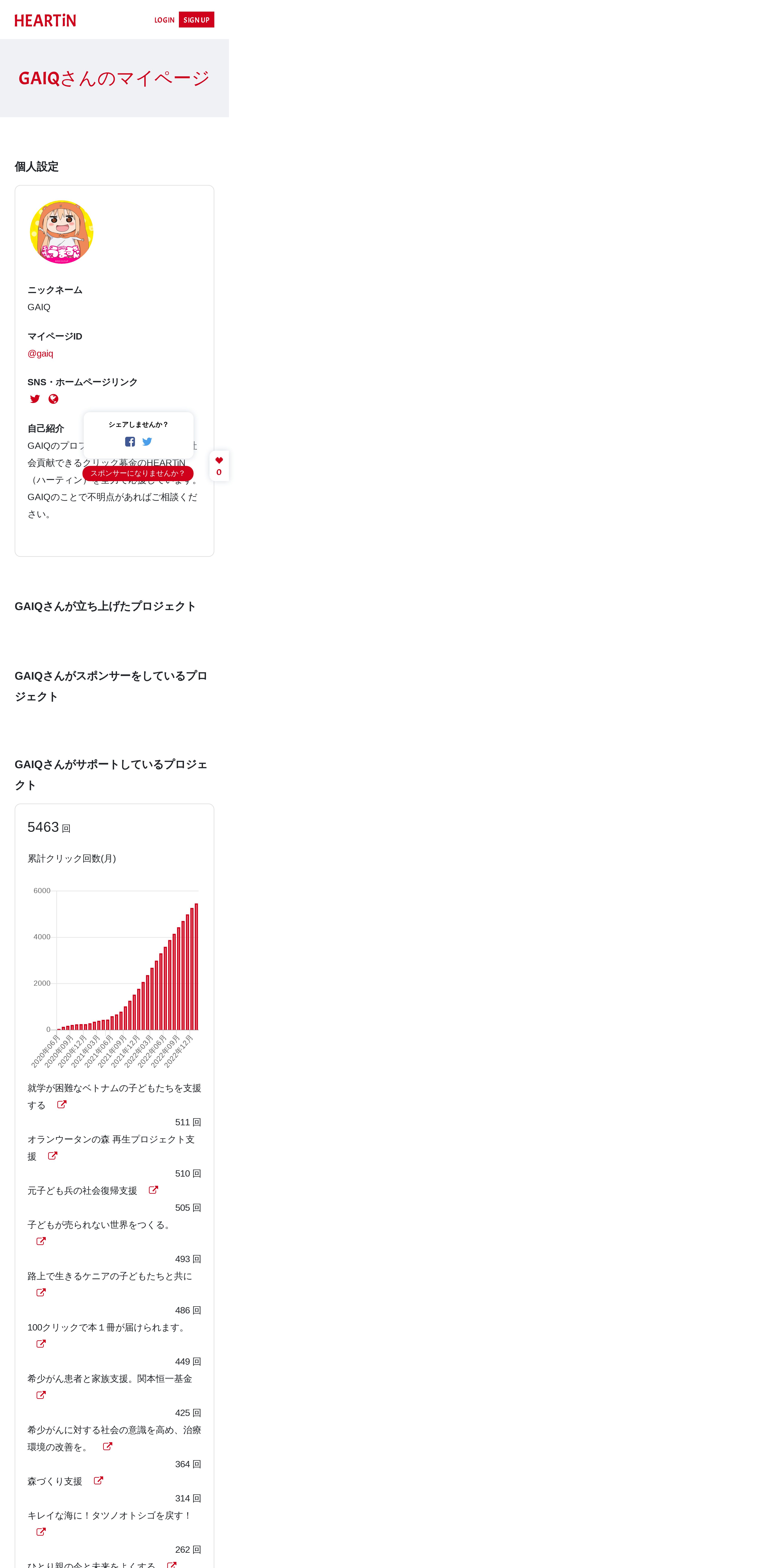Open the 元子ども兵の社会復帰支援 project link
Screen dimensions: 784x1568
(x=153, y=1190)
